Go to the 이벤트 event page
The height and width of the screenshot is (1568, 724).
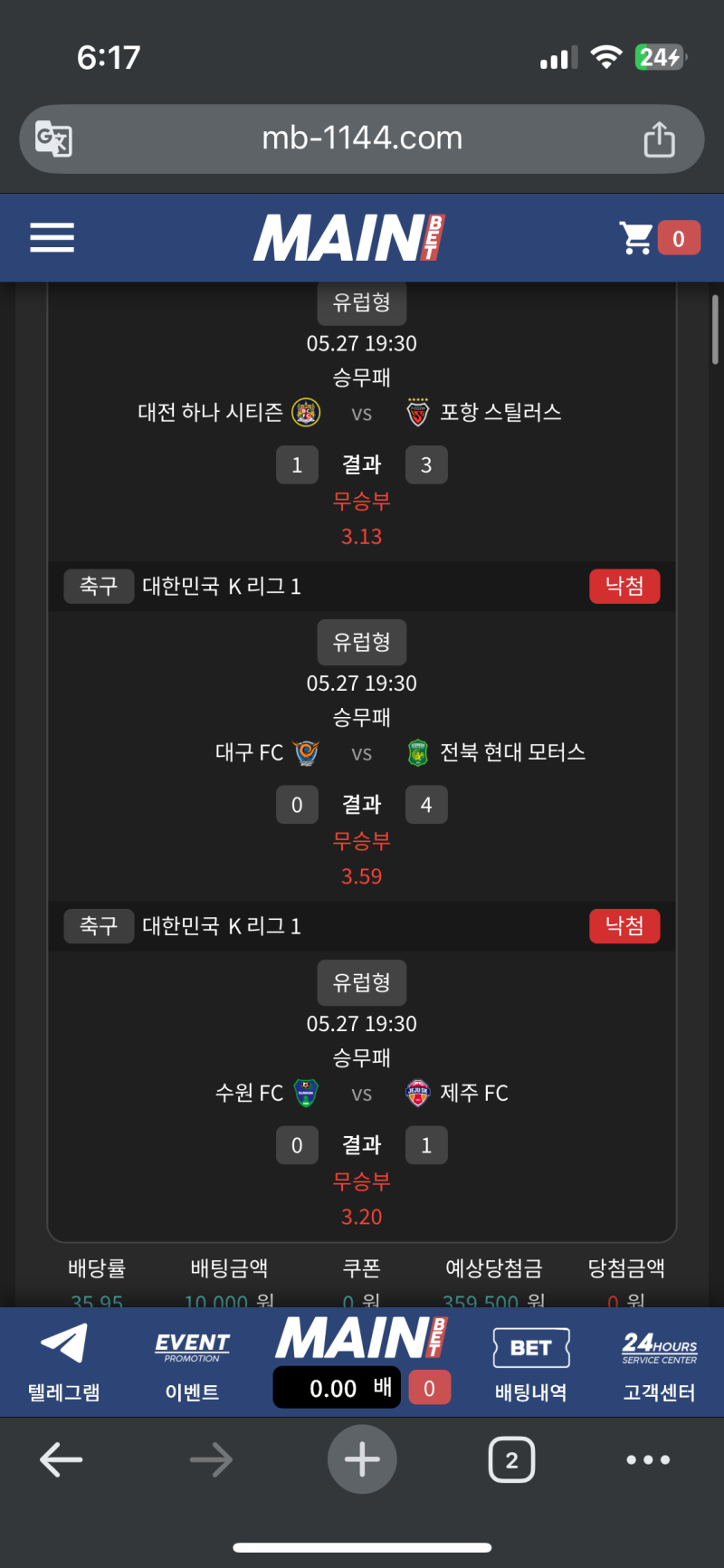(192, 1362)
